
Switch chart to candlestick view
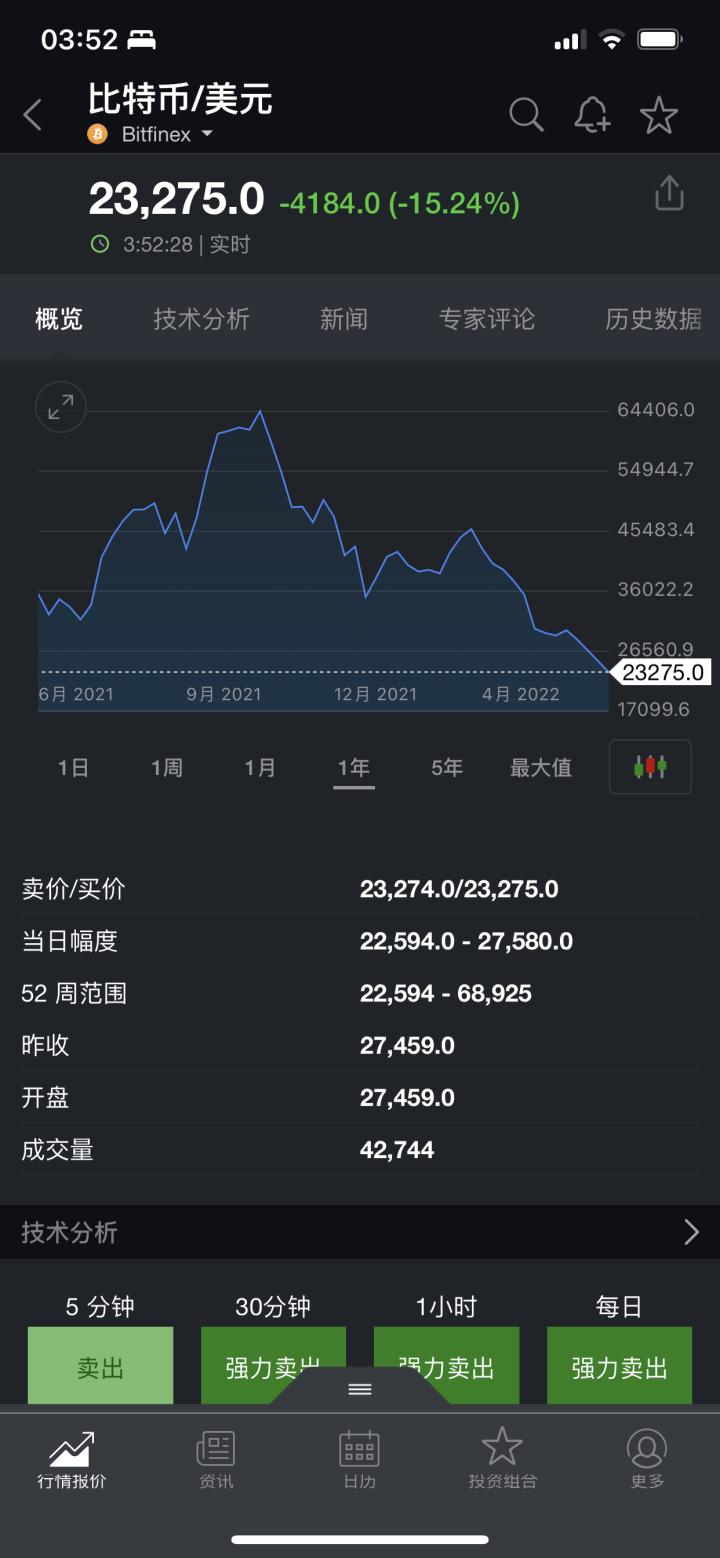(650, 766)
